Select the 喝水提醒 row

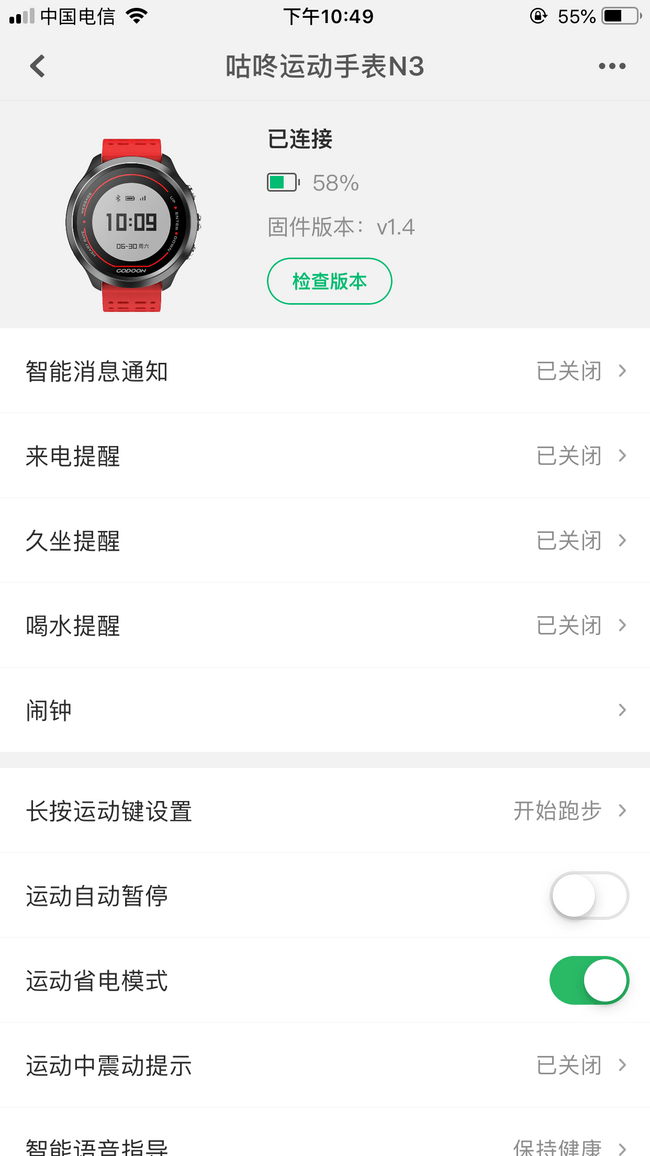point(325,625)
